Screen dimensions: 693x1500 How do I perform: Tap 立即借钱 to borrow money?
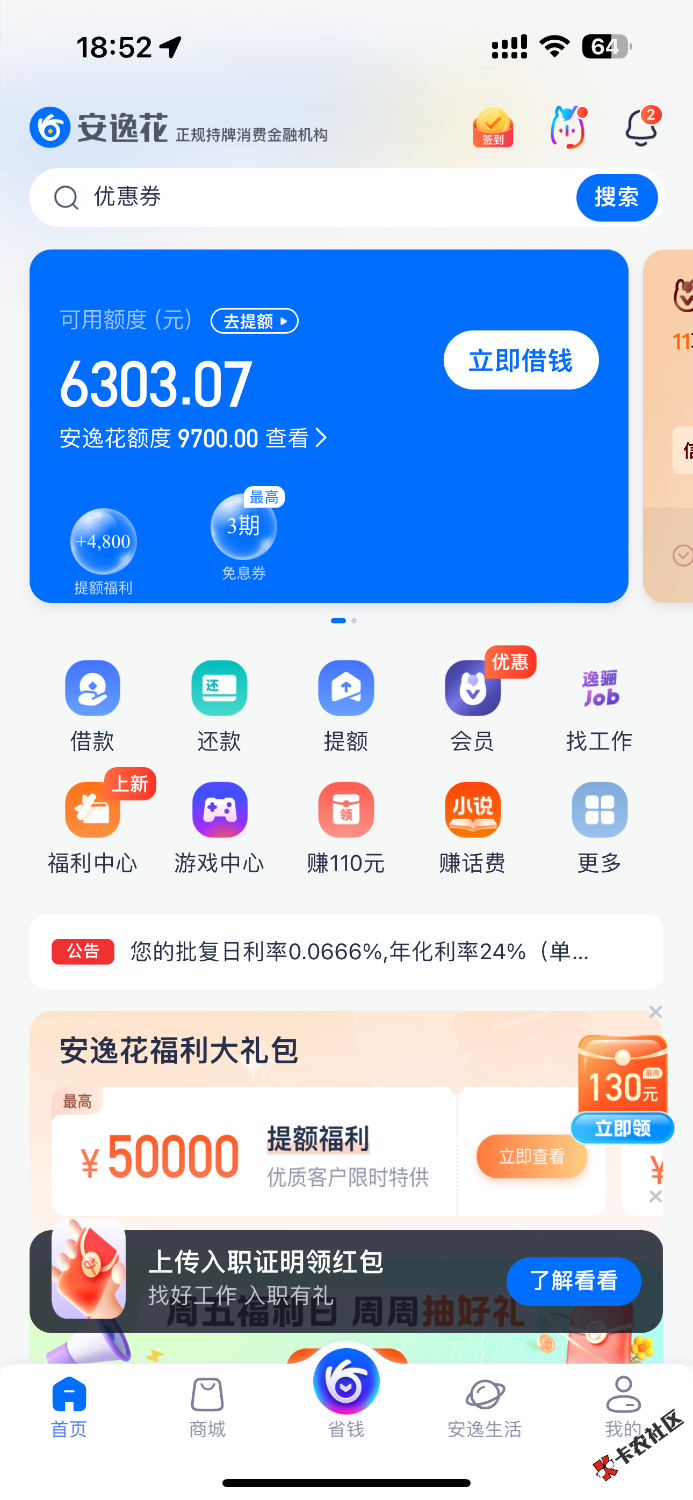point(521,360)
